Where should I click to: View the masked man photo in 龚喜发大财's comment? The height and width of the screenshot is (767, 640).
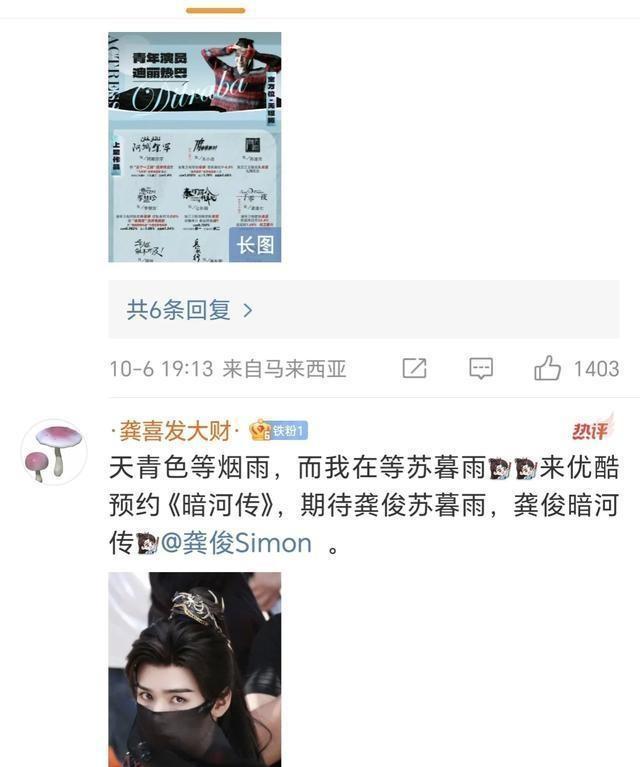tap(194, 668)
